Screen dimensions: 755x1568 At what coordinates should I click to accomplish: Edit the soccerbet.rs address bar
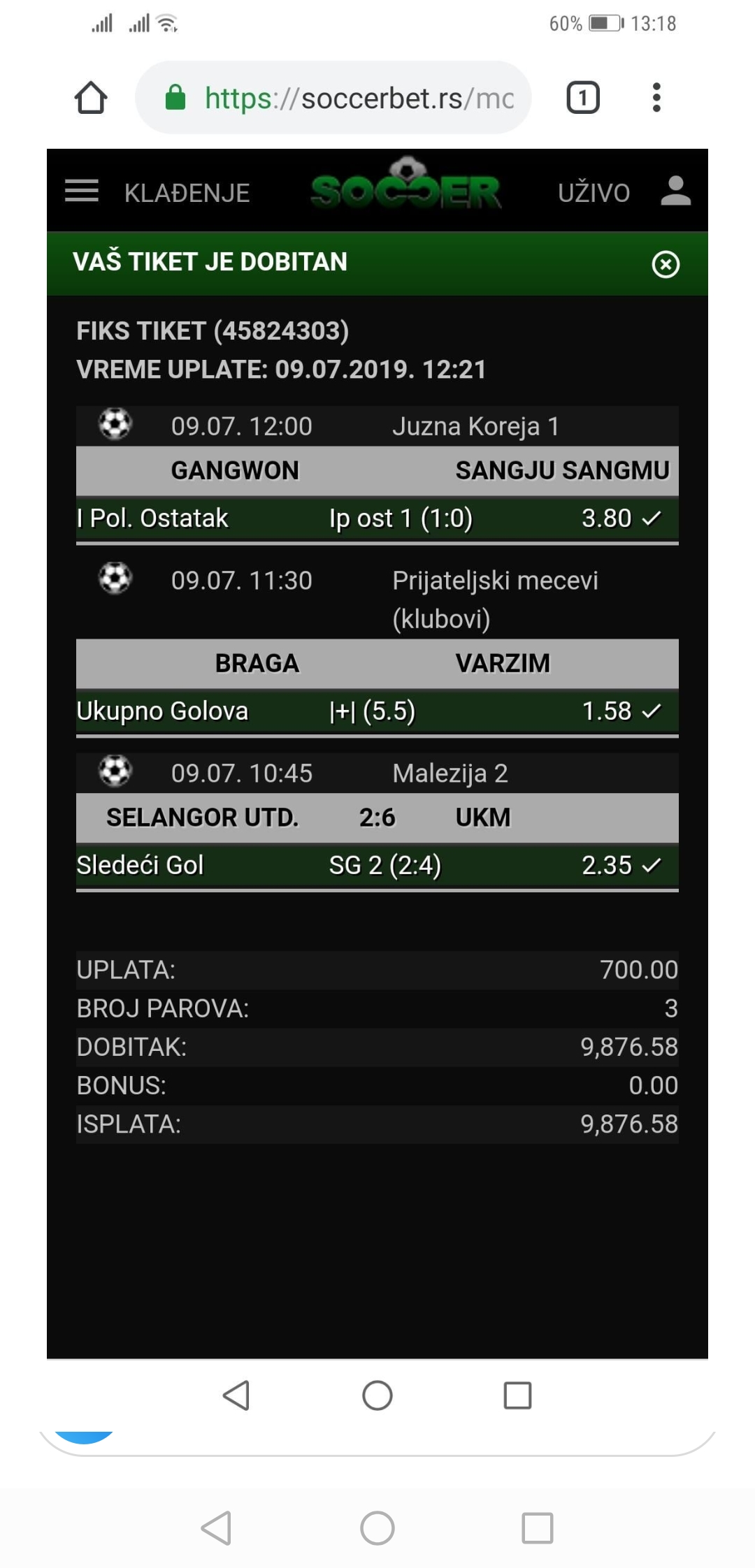[333, 97]
